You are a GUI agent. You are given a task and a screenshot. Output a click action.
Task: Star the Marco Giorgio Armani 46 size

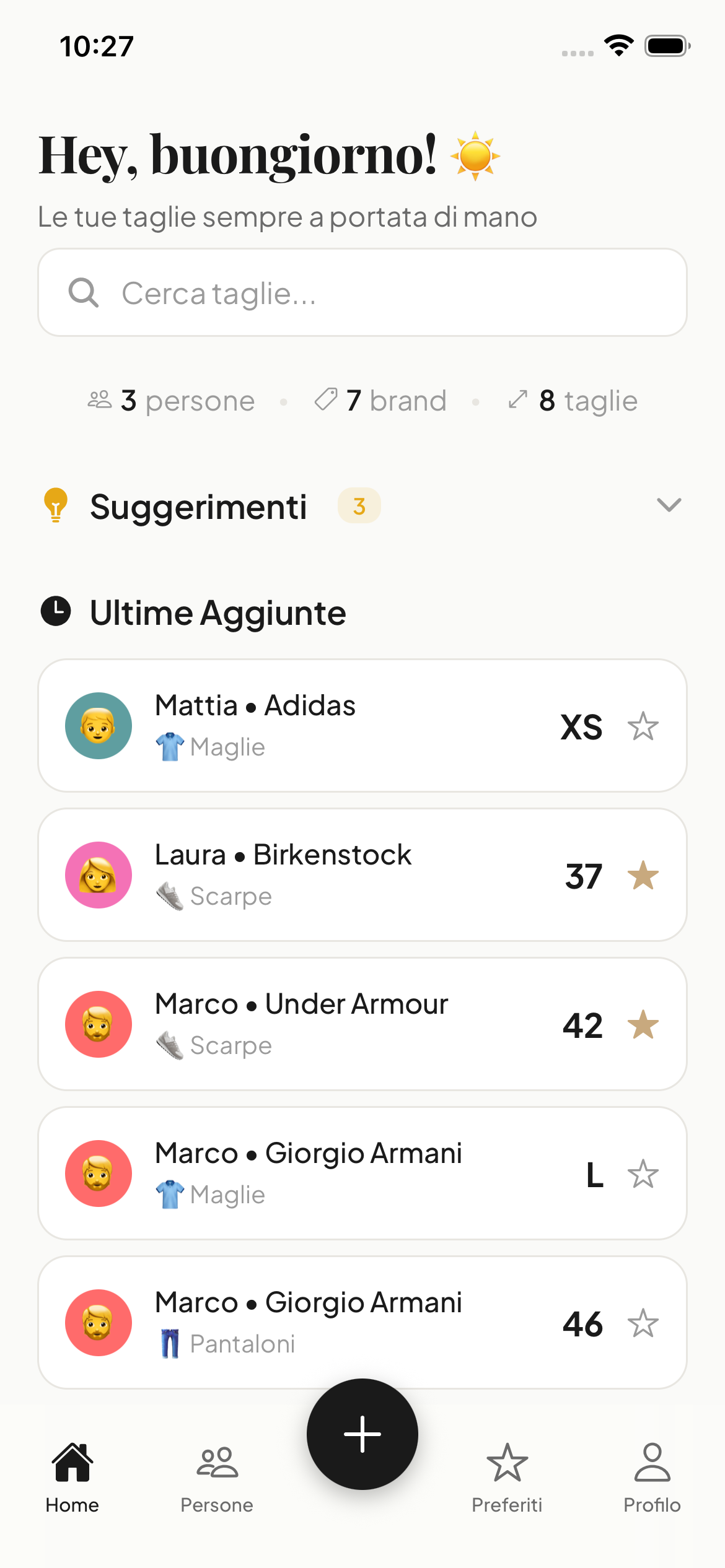coord(643,1323)
